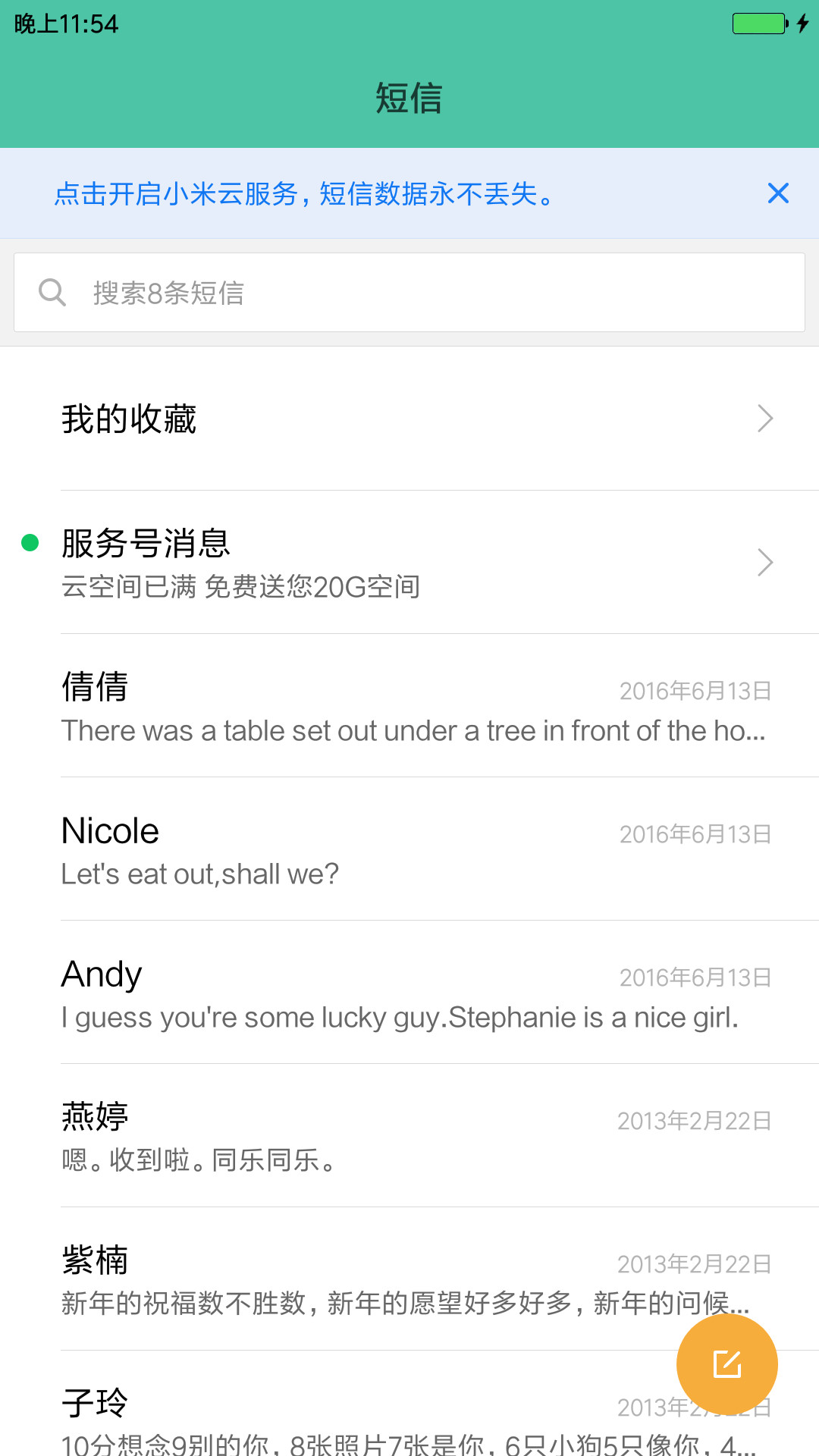Open the SMS search box
Viewport: 819px width, 1456px height.
coord(409,293)
